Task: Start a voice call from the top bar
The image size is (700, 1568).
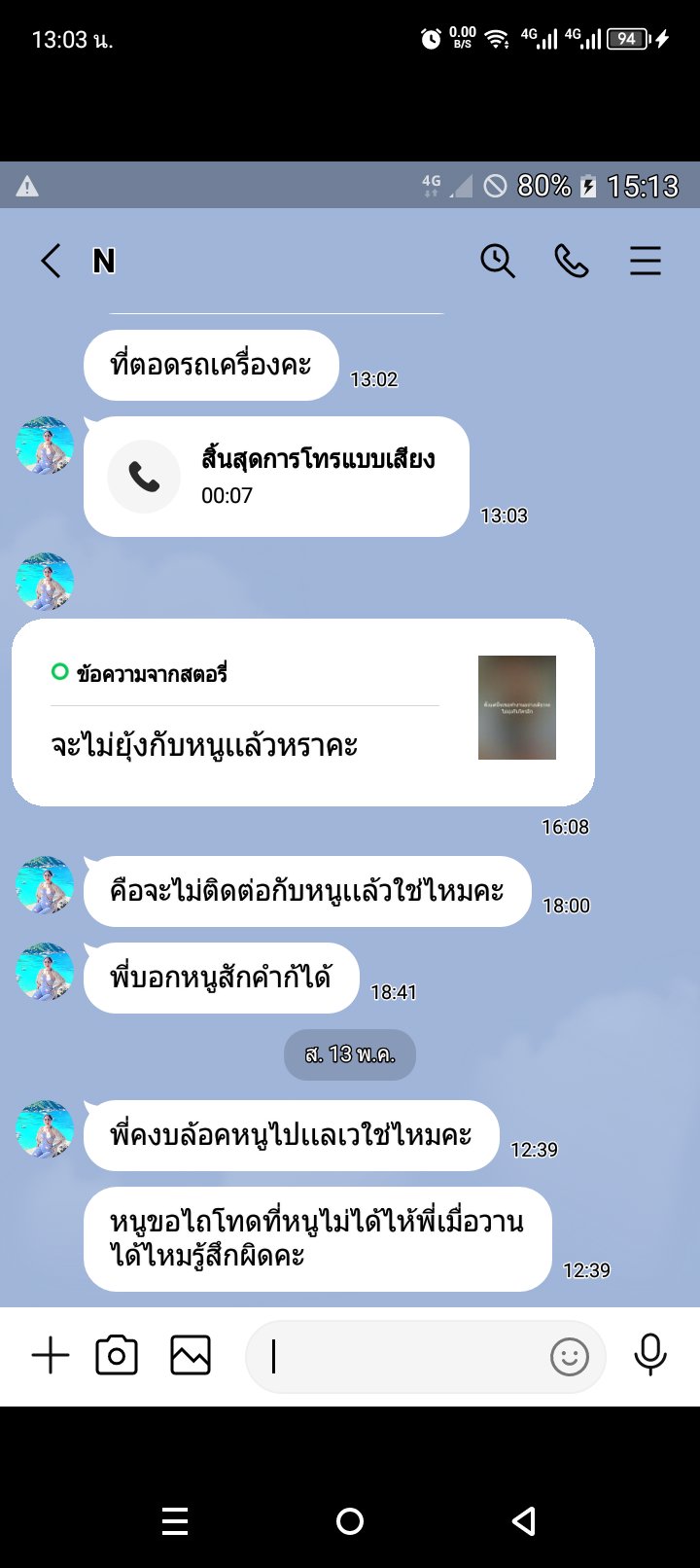Action: [x=571, y=261]
